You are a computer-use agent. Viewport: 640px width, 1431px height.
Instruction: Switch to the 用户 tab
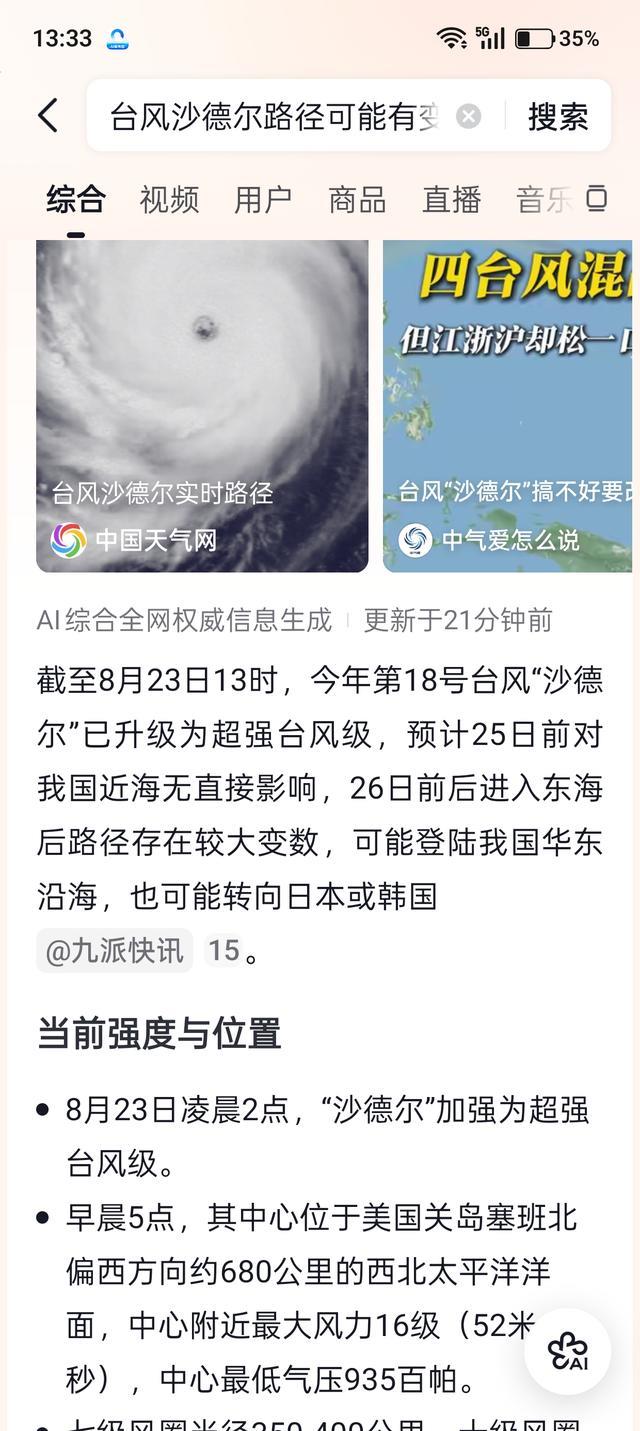263,200
